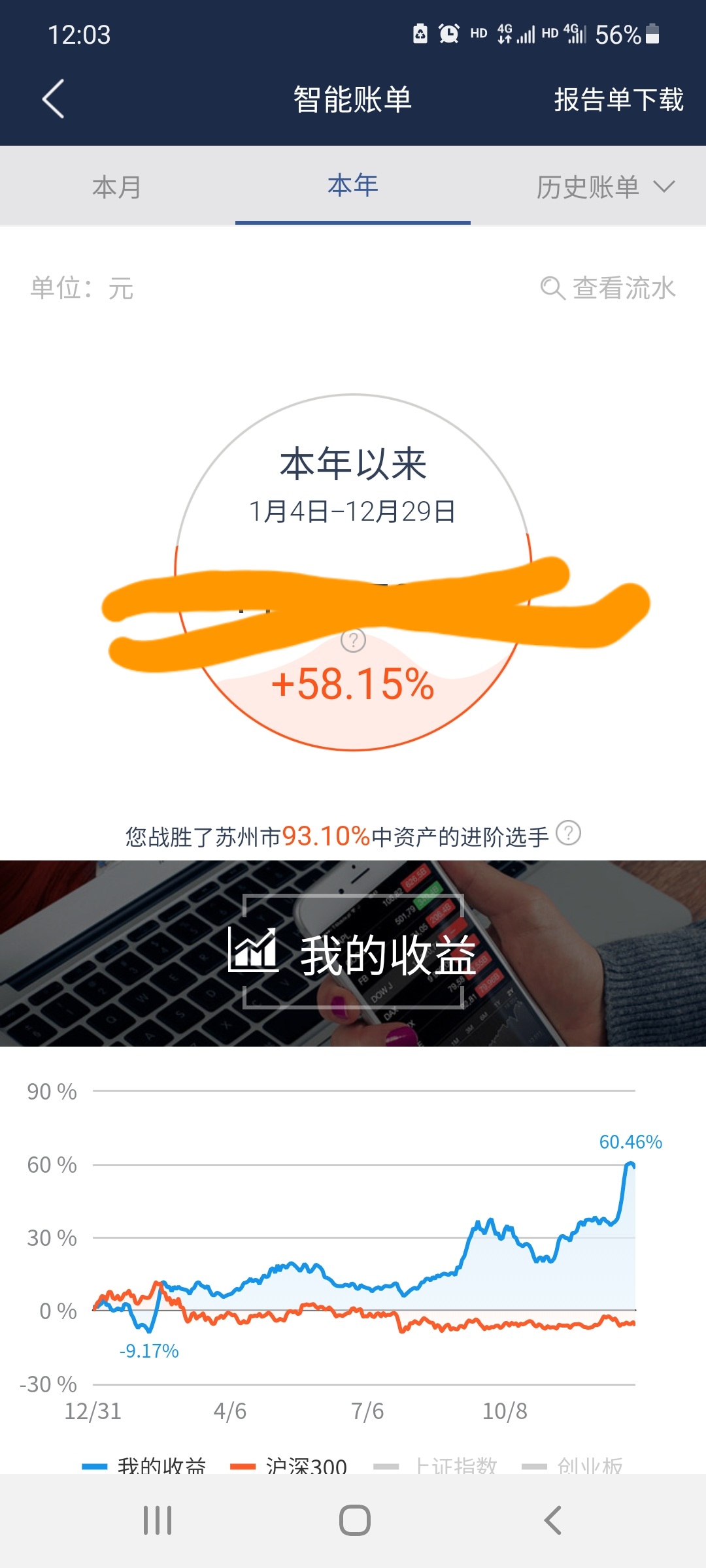Toggle the 沪深300 chart legend
706x1568 pixels.
point(290,1465)
